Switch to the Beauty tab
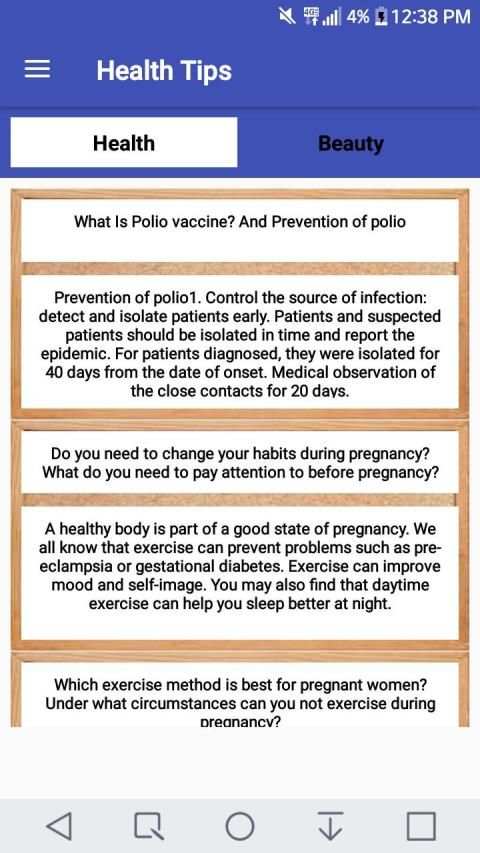This screenshot has width=480, height=853. 351,143
